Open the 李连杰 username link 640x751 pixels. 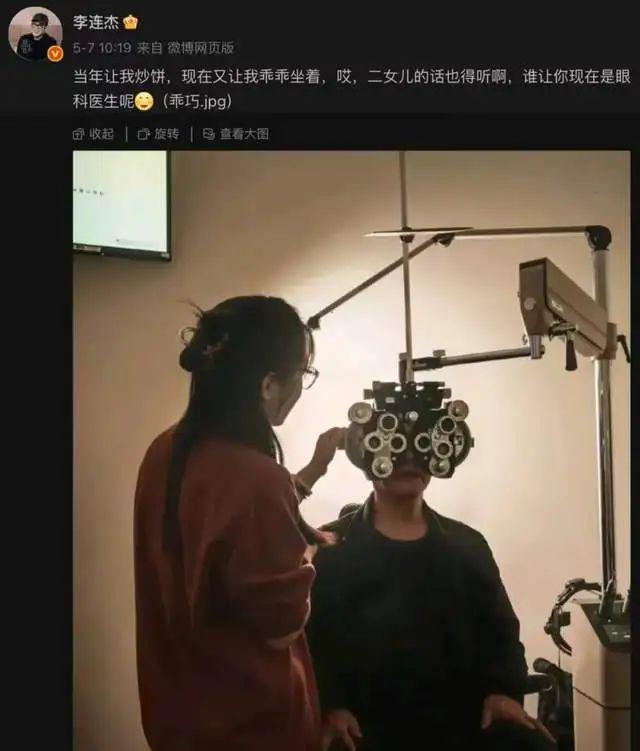(95, 21)
